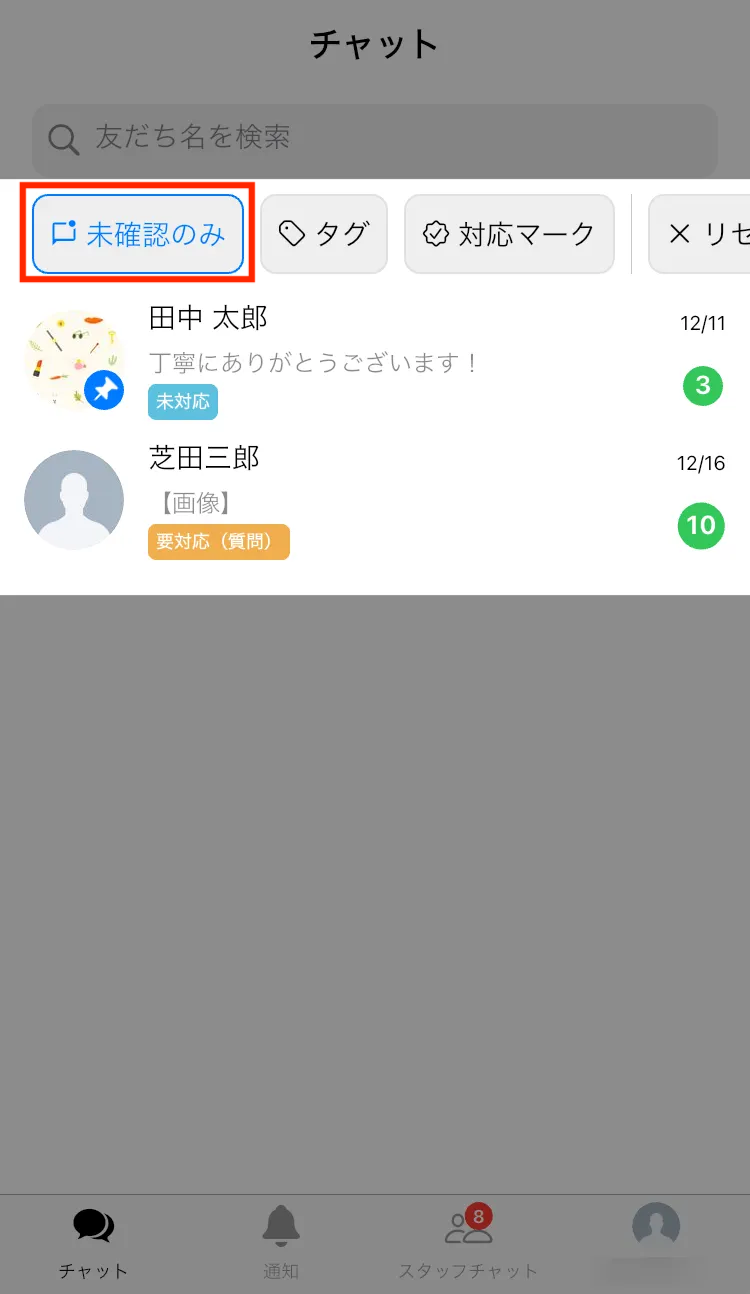Toggle off the 未確認のみ filter
Screen dimensions: 750x1294
pyautogui.click(x=137, y=233)
